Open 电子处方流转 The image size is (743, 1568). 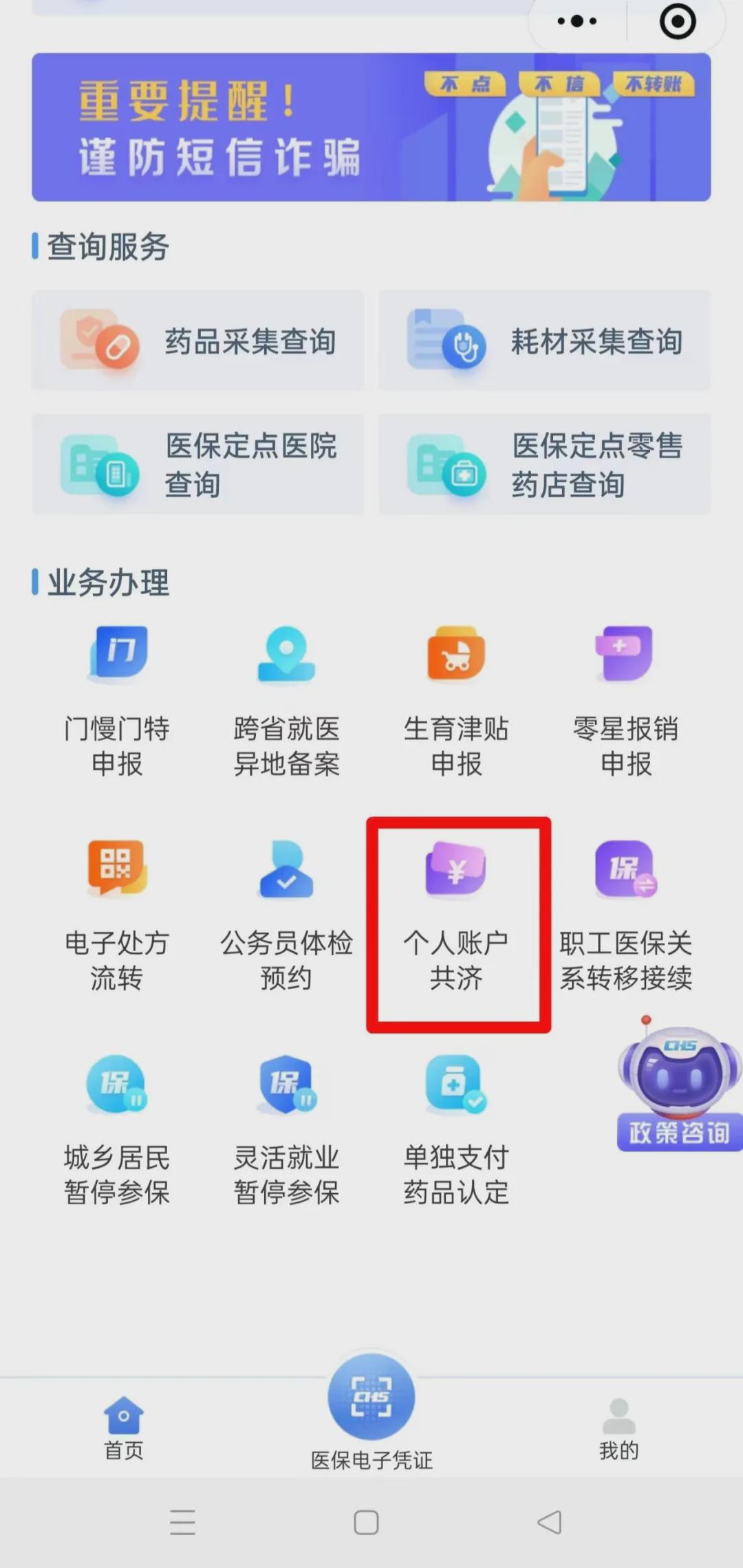117,915
